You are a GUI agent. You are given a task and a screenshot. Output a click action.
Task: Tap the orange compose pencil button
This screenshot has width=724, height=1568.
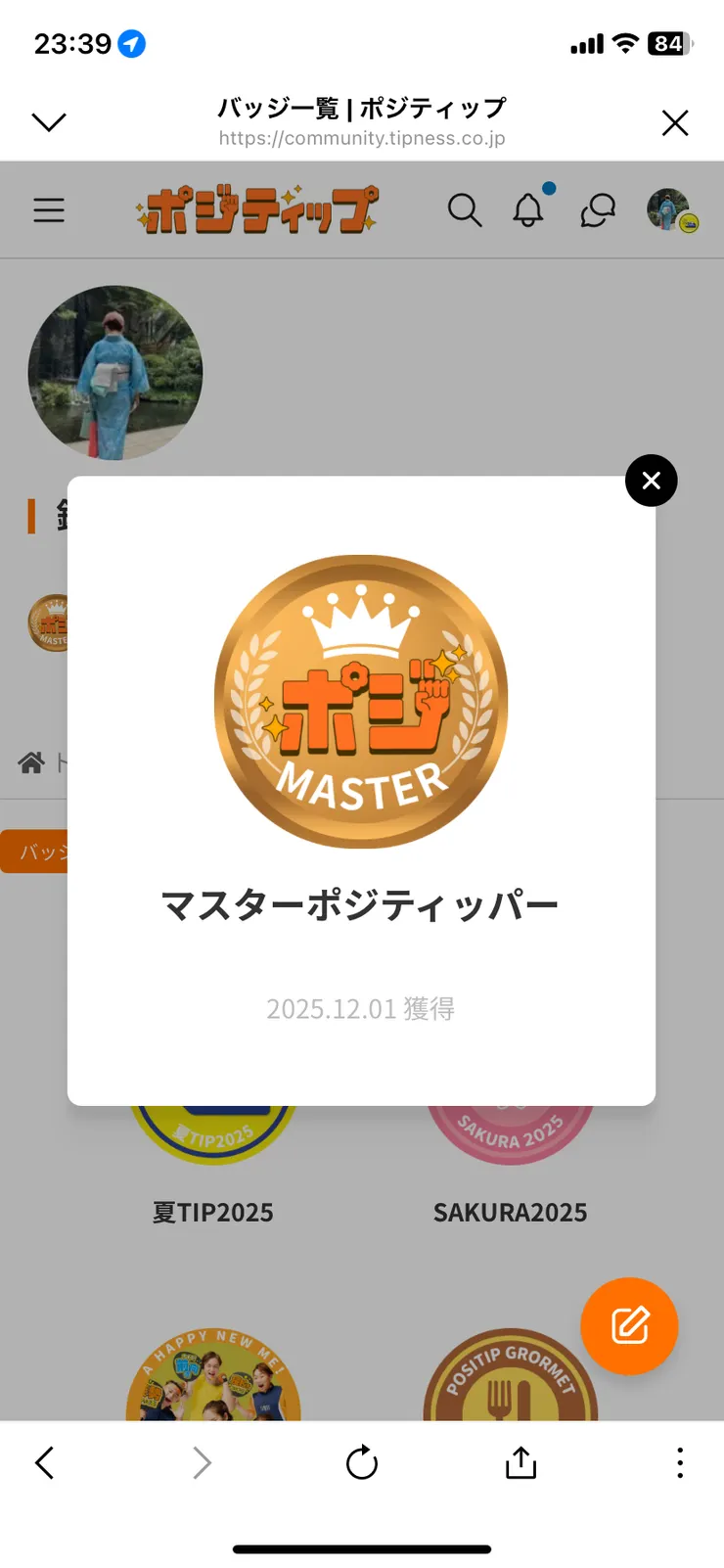(x=629, y=1326)
